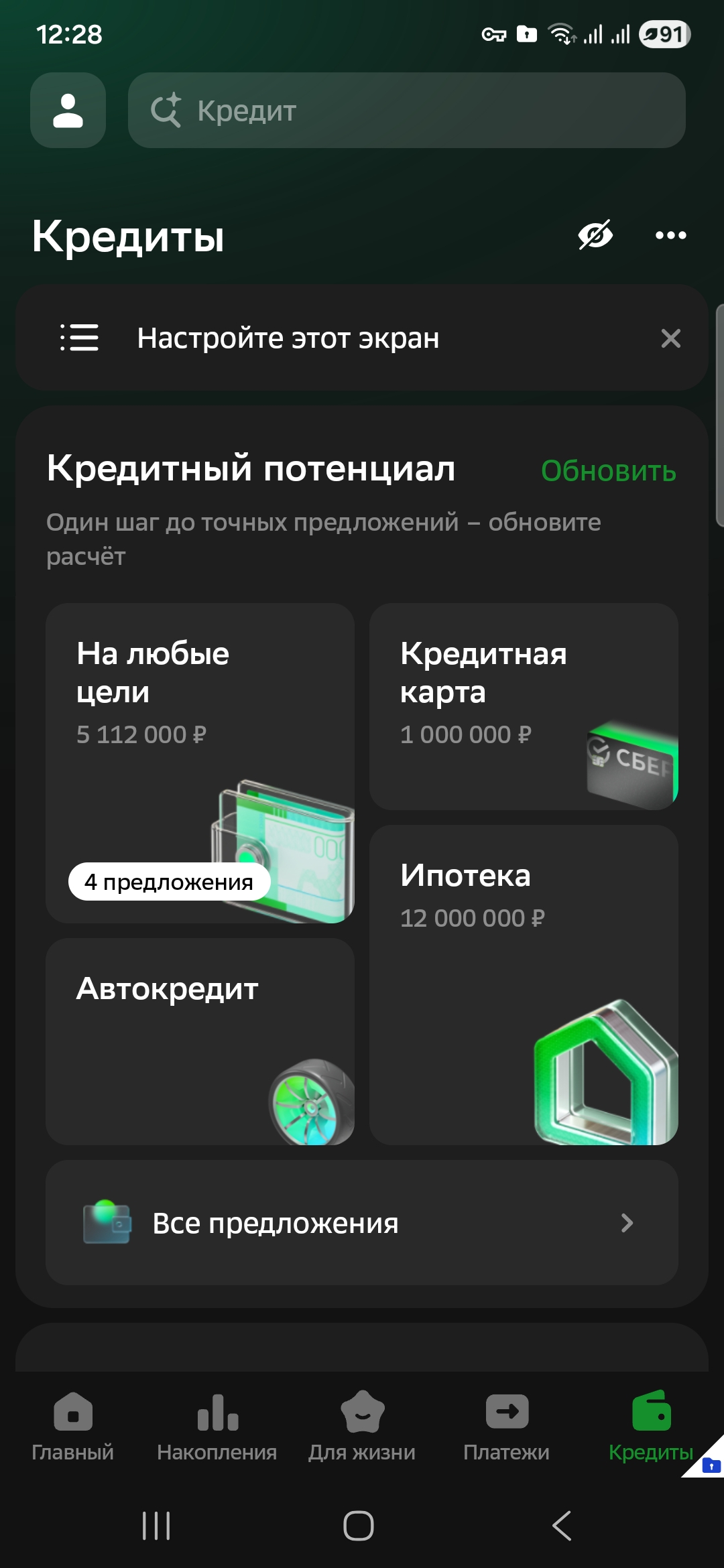
Task: Go back with system back button
Action: coord(562,1526)
